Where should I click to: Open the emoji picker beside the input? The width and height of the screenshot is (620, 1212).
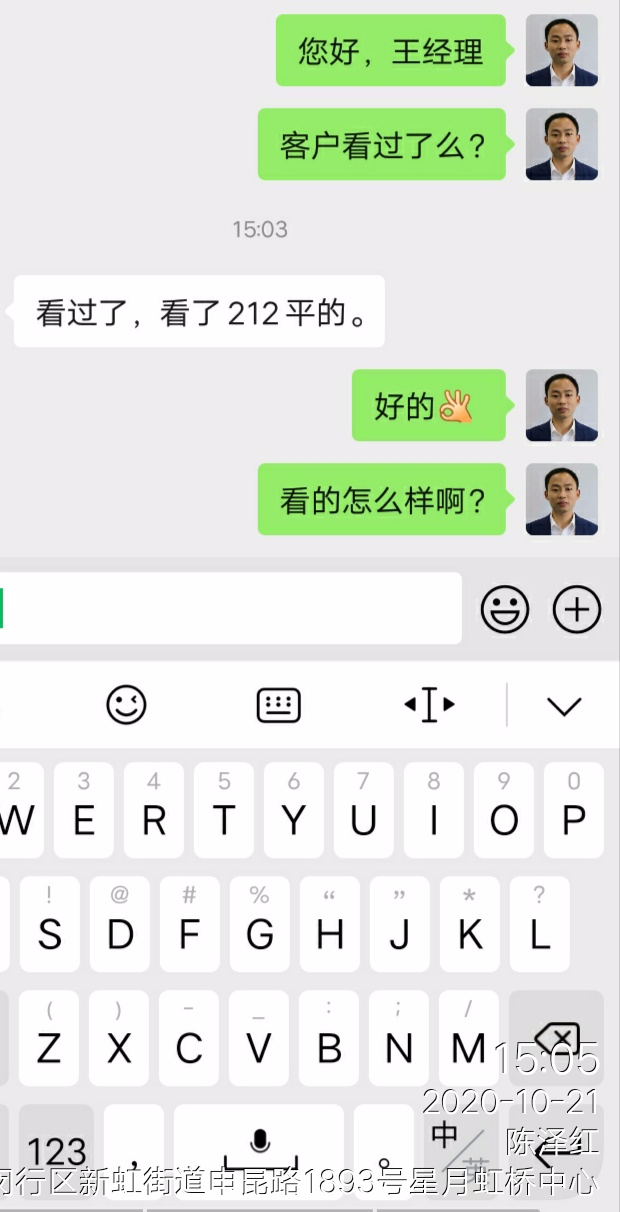tap(505, 609)
